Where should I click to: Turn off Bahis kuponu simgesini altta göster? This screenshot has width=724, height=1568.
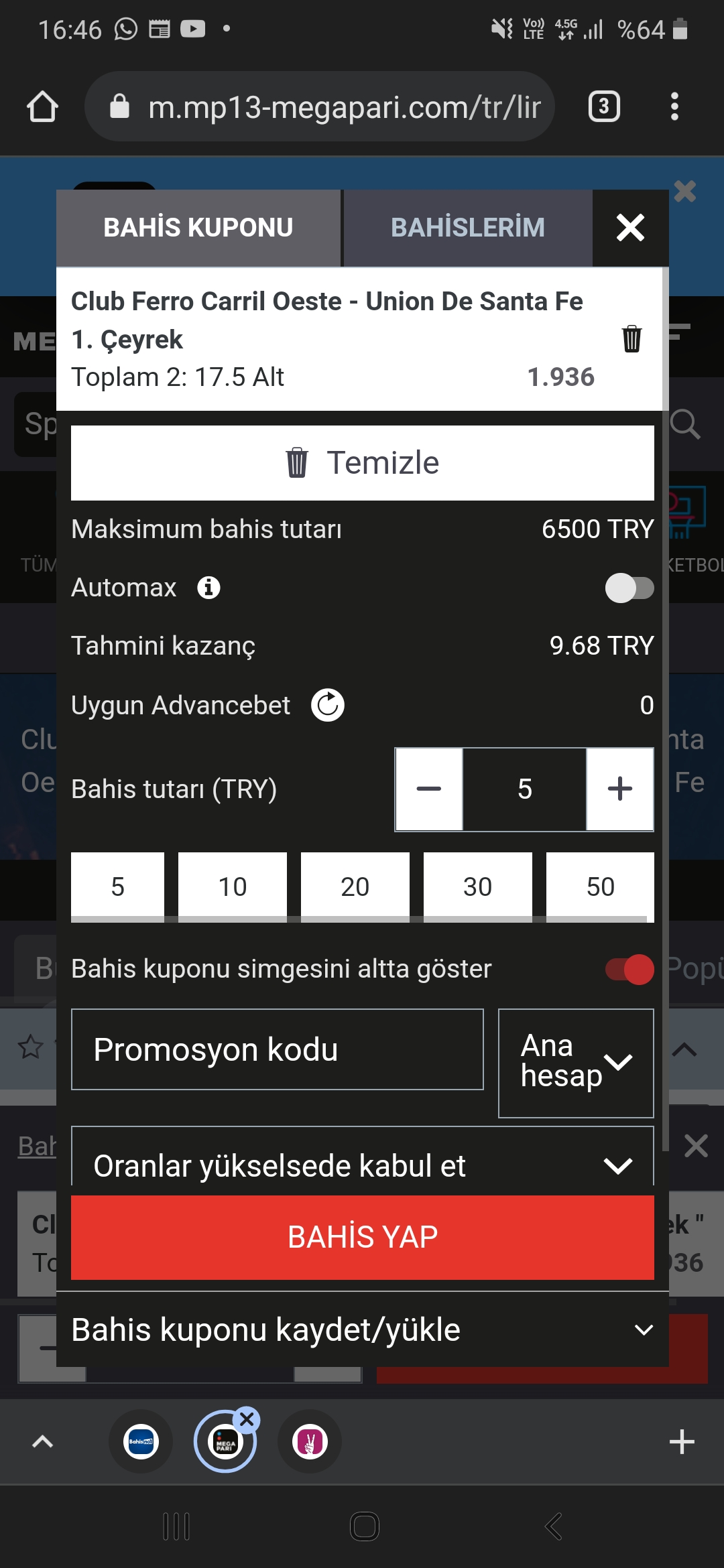629,970
